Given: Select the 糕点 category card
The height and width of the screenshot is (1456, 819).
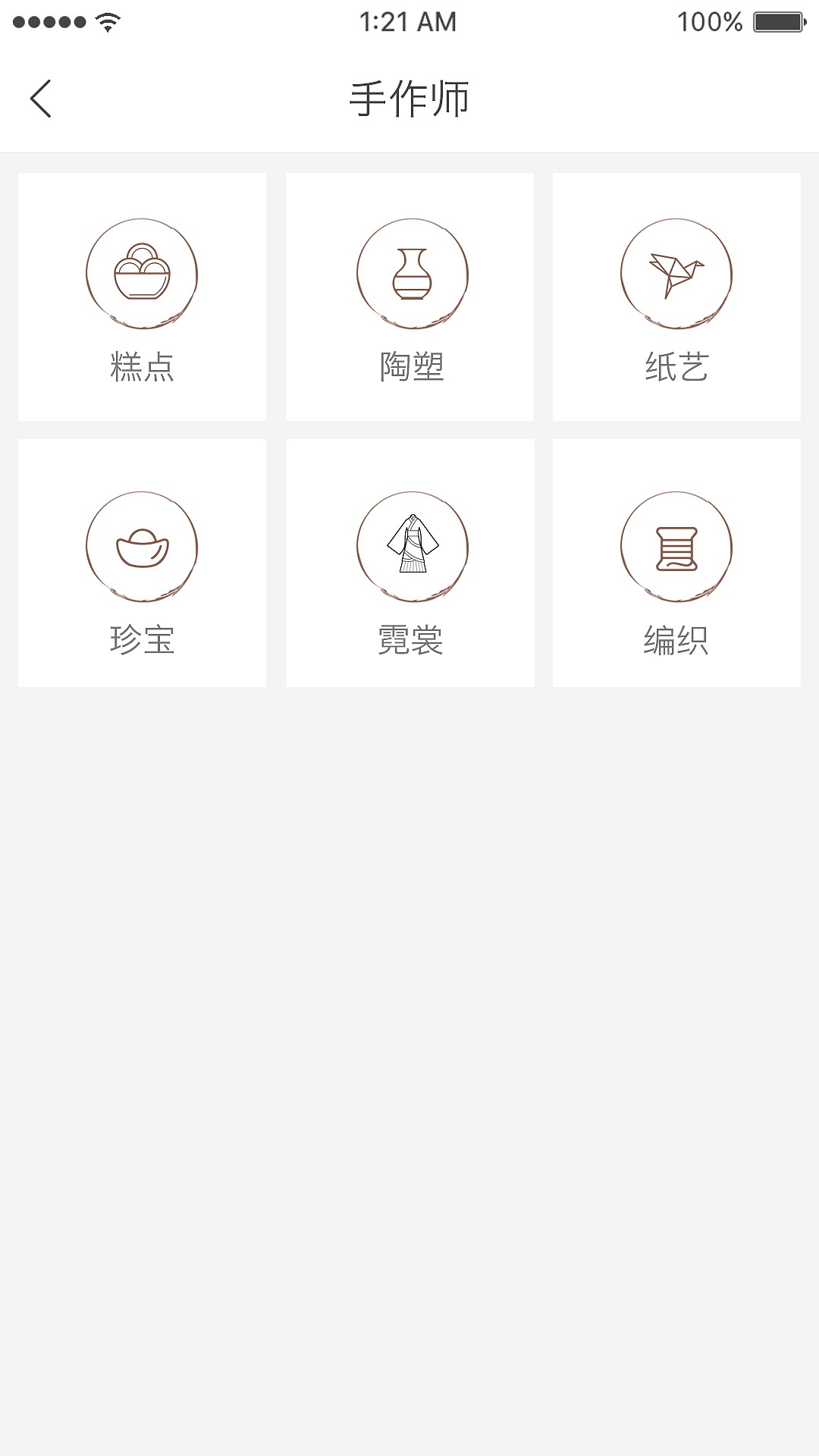Looking at the screenshot, I should 143,296.
